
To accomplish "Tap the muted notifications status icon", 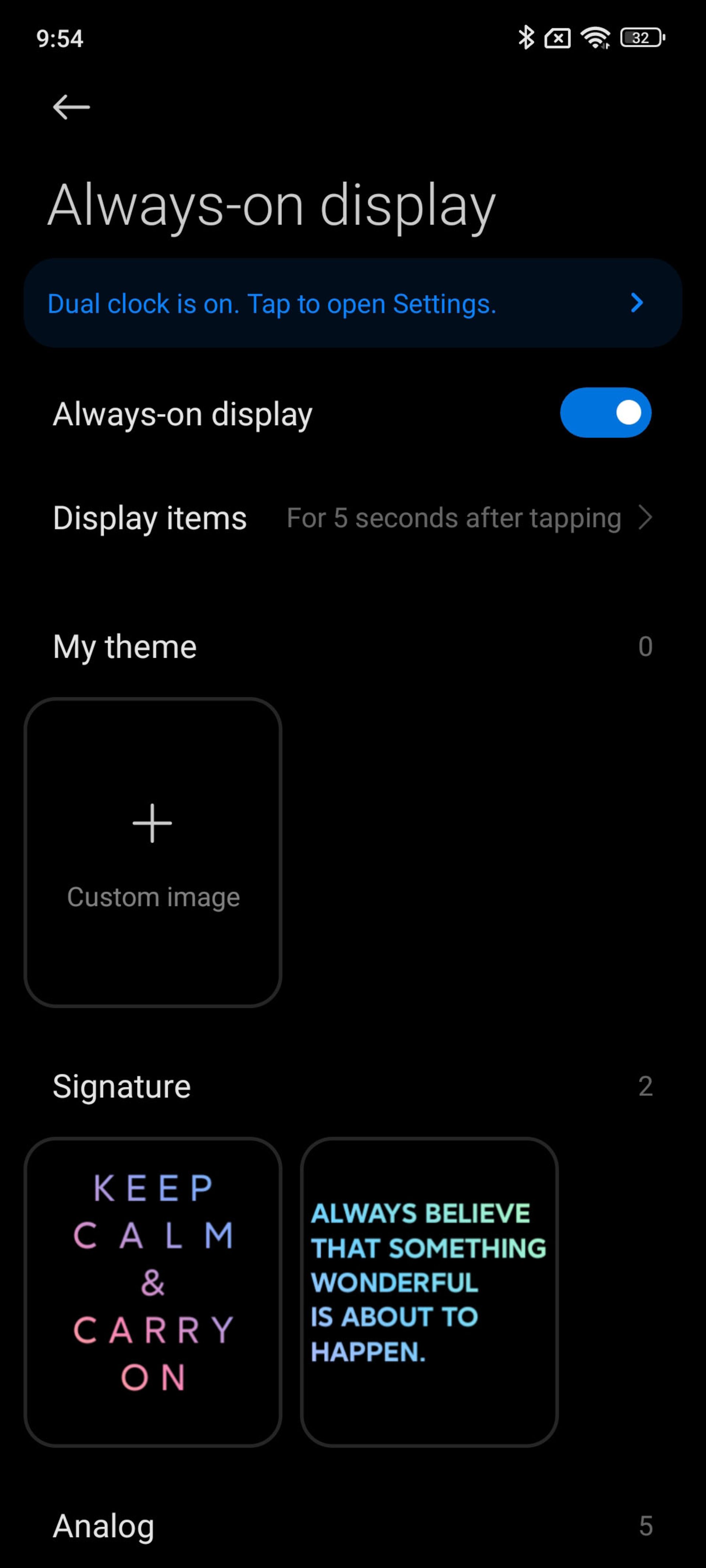I will point(557,38).
